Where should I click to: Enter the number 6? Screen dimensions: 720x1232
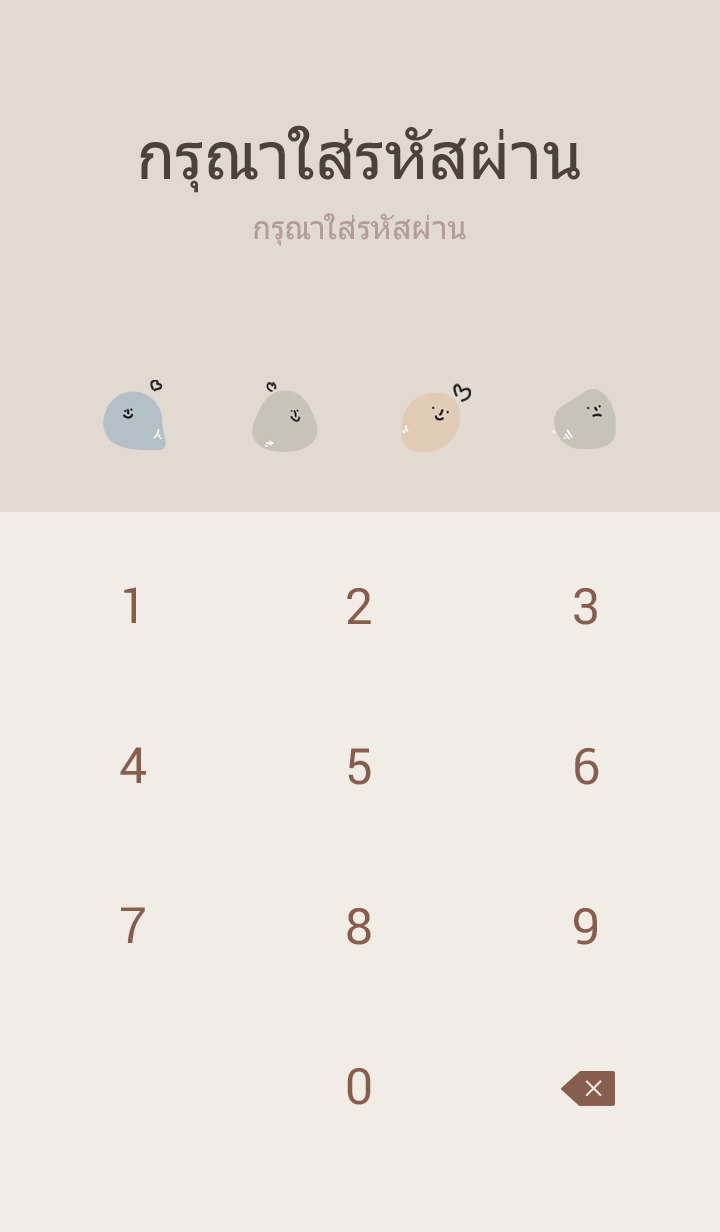tap(585, 766)
